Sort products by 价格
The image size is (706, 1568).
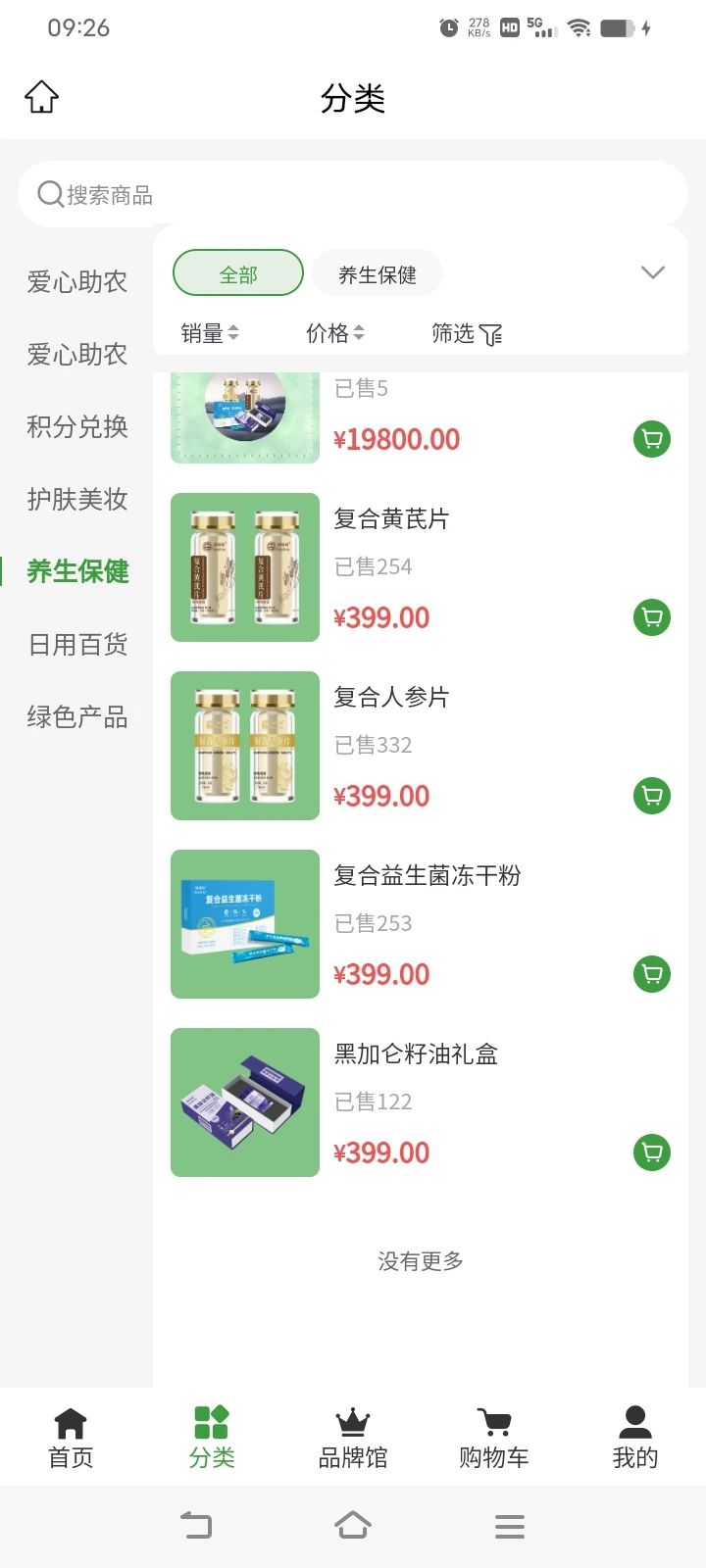coord(335,333)
